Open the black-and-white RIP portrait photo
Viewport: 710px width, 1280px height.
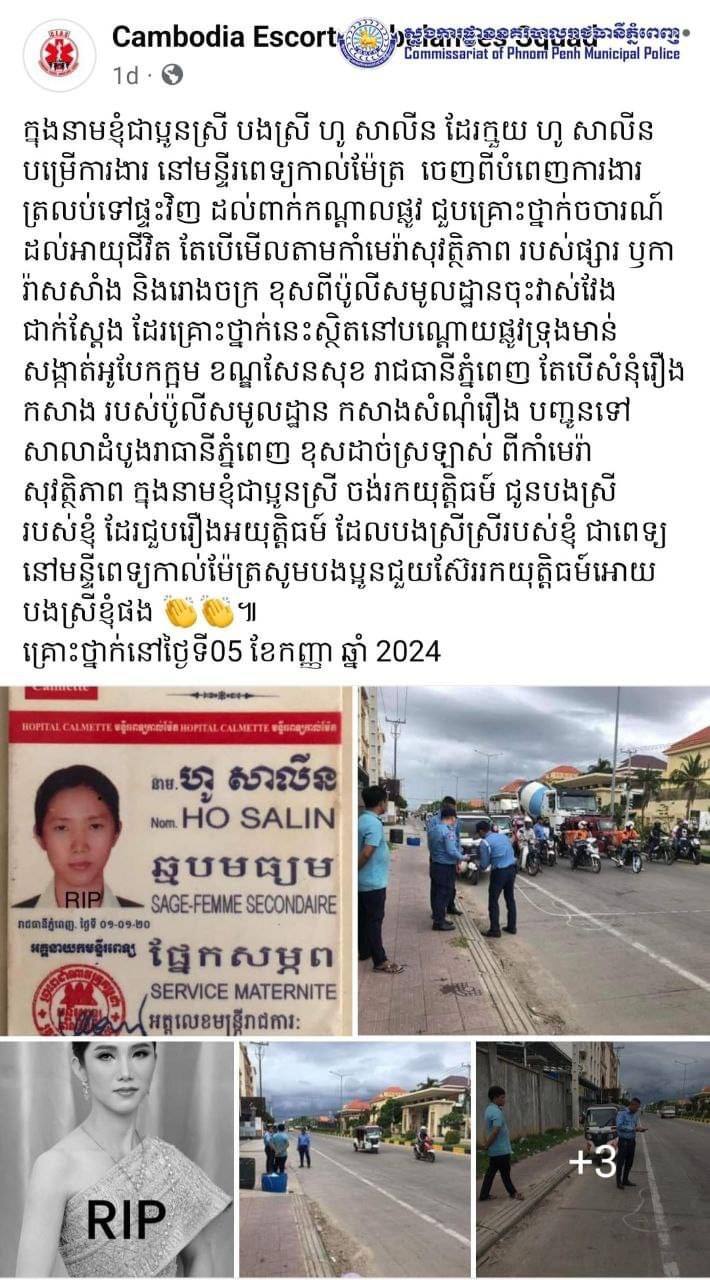[118, 1160]
